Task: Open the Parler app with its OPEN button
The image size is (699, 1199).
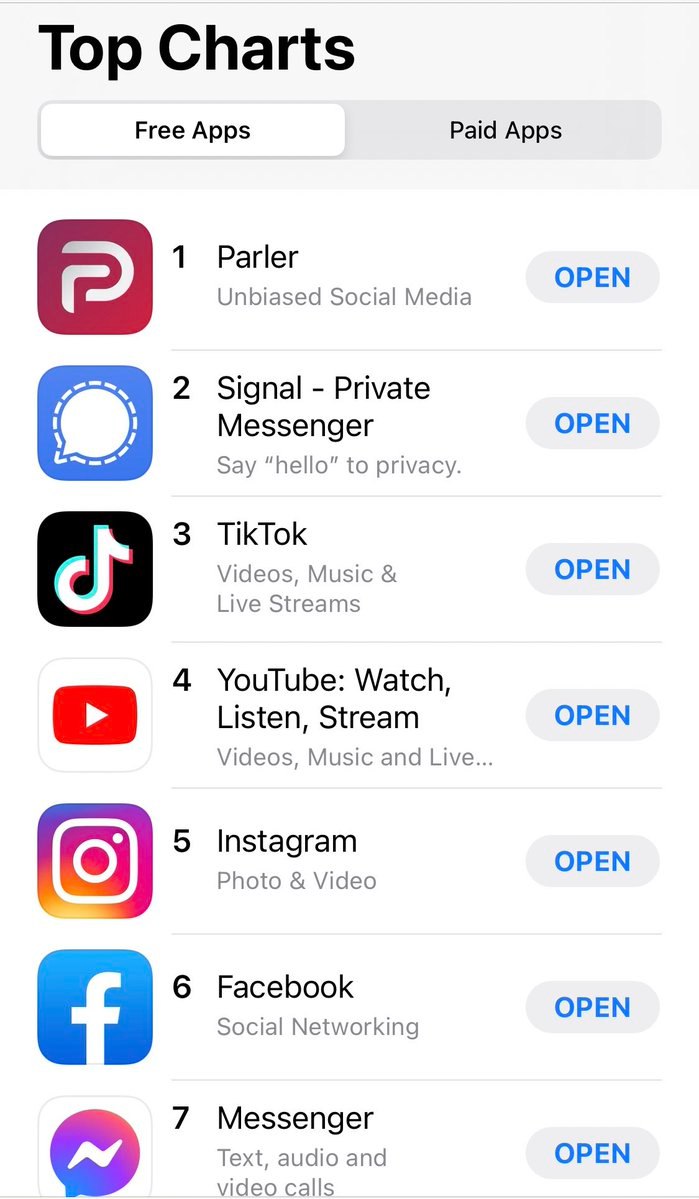Action: [592, 277]
